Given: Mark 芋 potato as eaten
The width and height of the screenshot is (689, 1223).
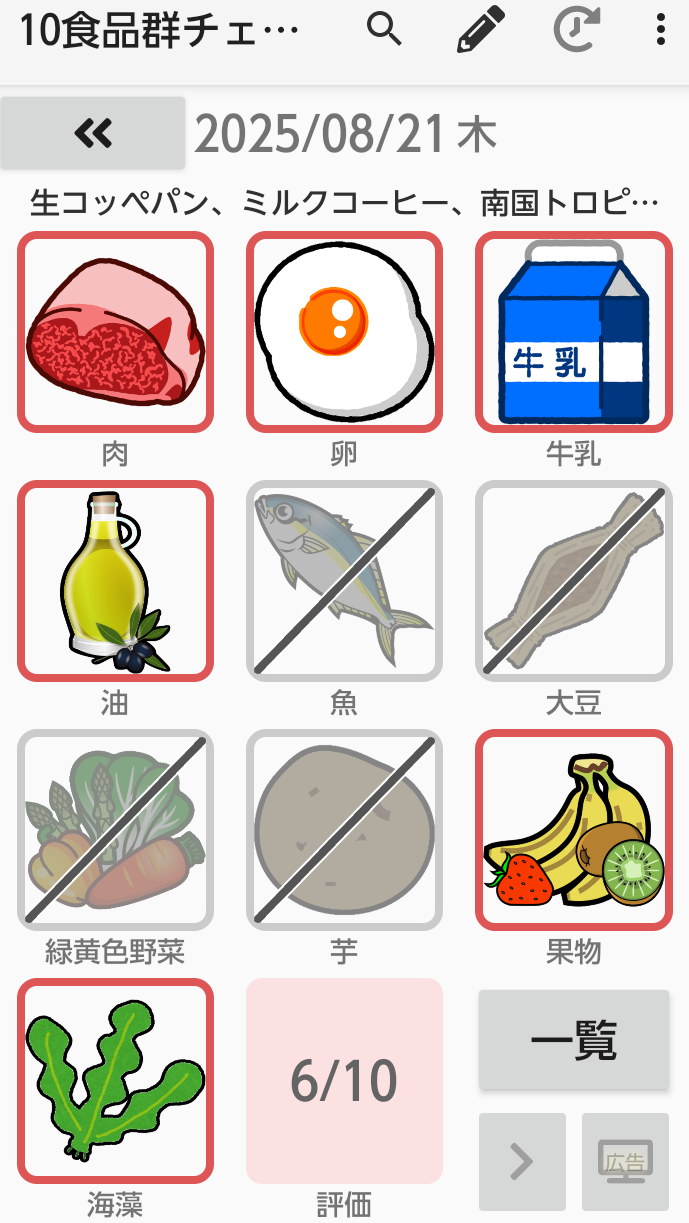Looking at the screenshot, I should click(x=344, y=830).
